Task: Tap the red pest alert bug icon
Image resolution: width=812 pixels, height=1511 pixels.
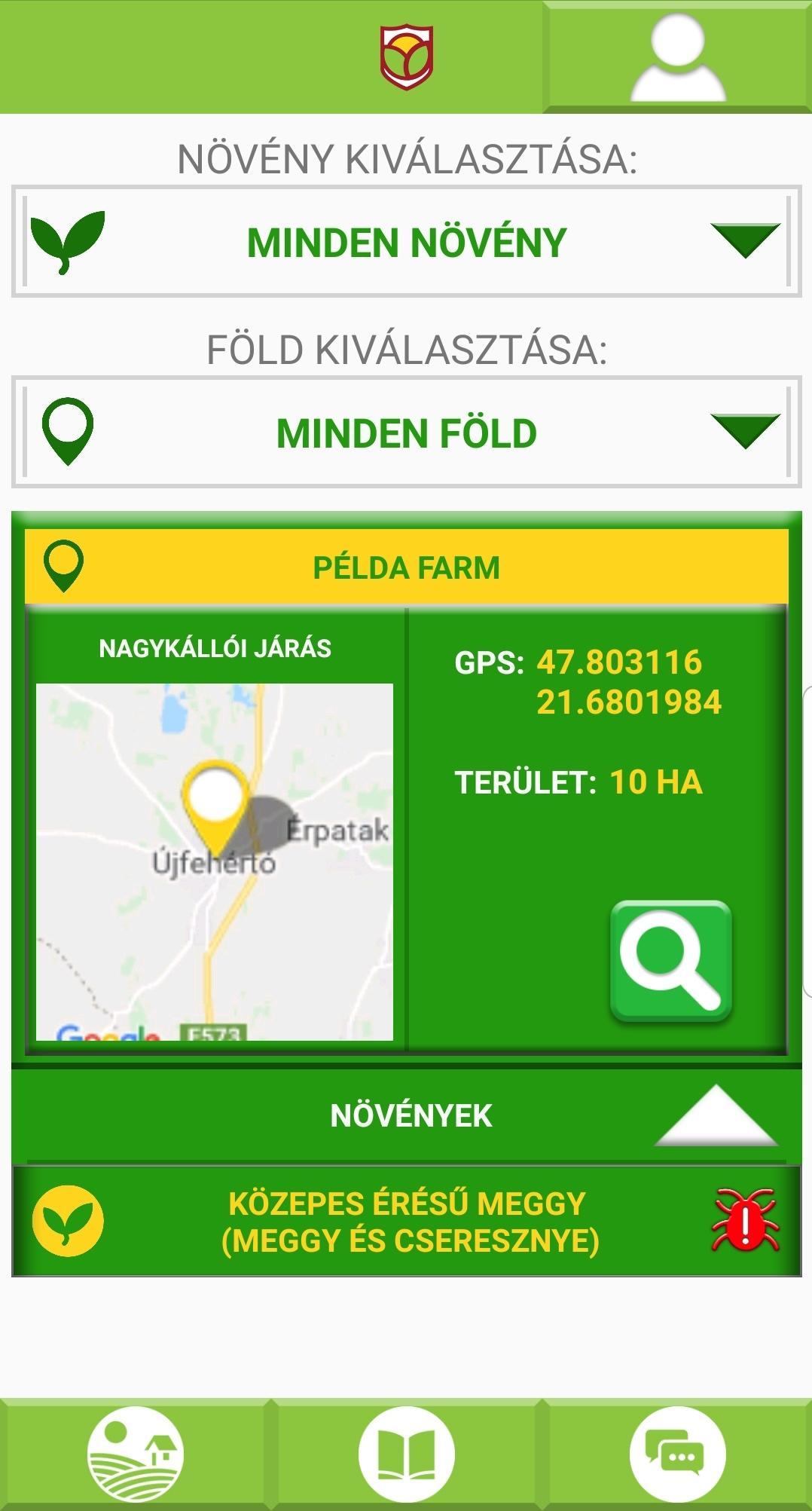Action: (x=745, y=1220)
